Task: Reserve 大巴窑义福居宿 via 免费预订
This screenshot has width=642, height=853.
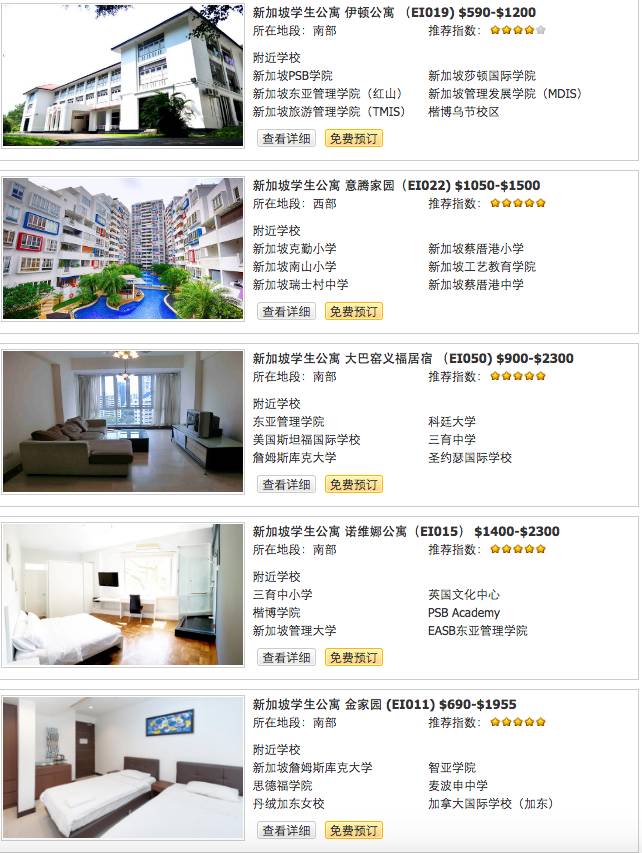Action: [354, 484]
